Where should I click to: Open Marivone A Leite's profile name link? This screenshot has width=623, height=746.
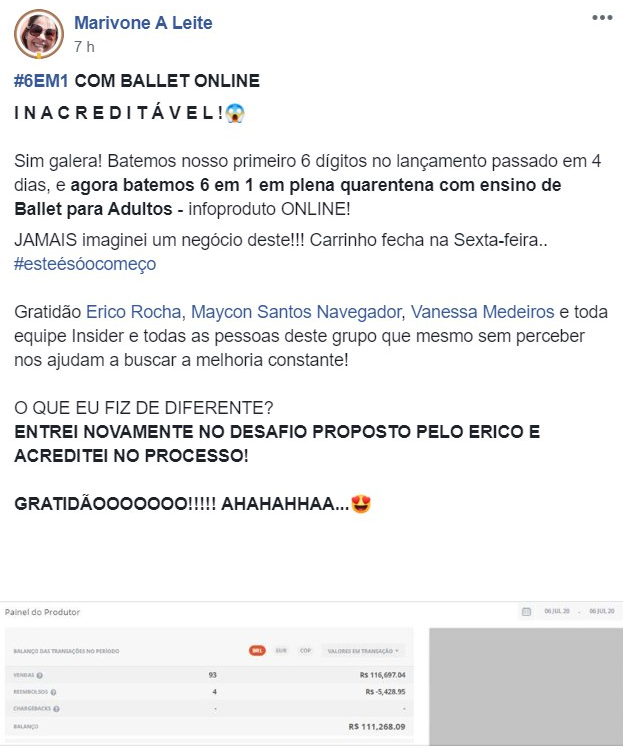point(143,23)
